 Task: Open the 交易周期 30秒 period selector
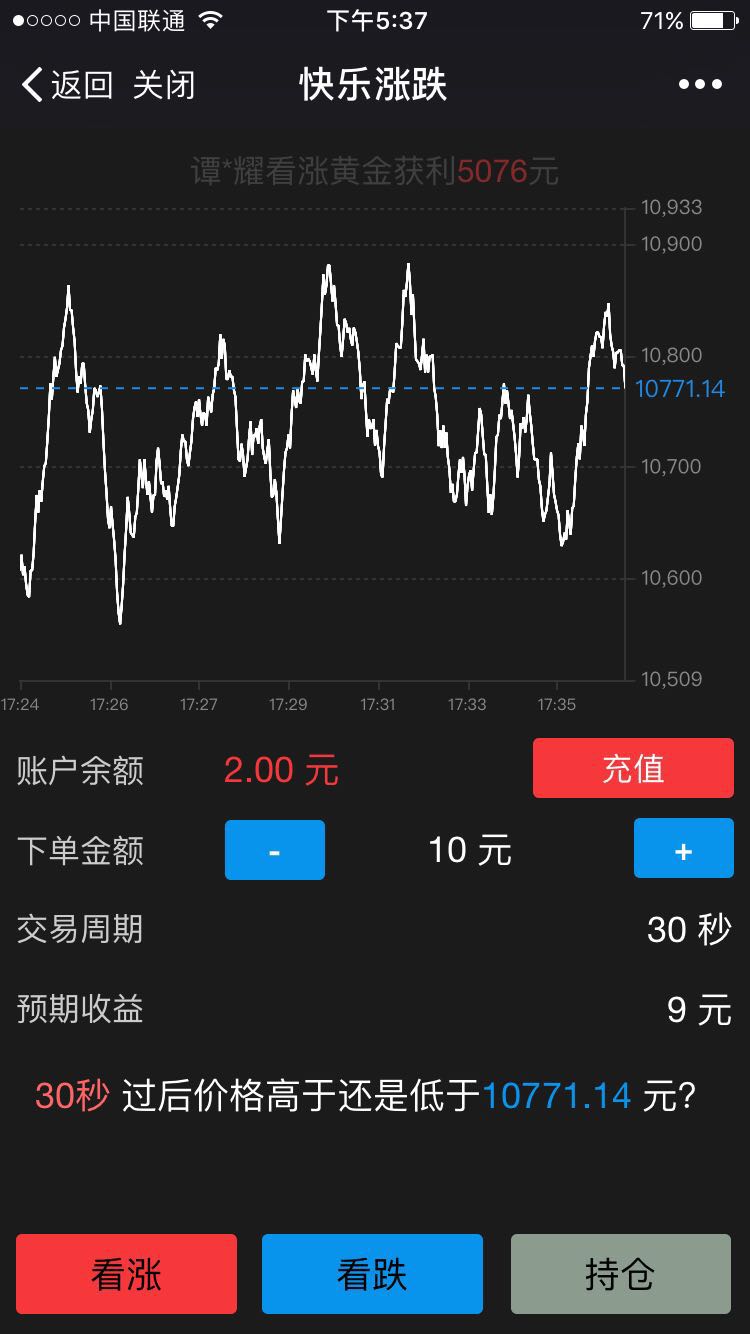coord(686,930)
